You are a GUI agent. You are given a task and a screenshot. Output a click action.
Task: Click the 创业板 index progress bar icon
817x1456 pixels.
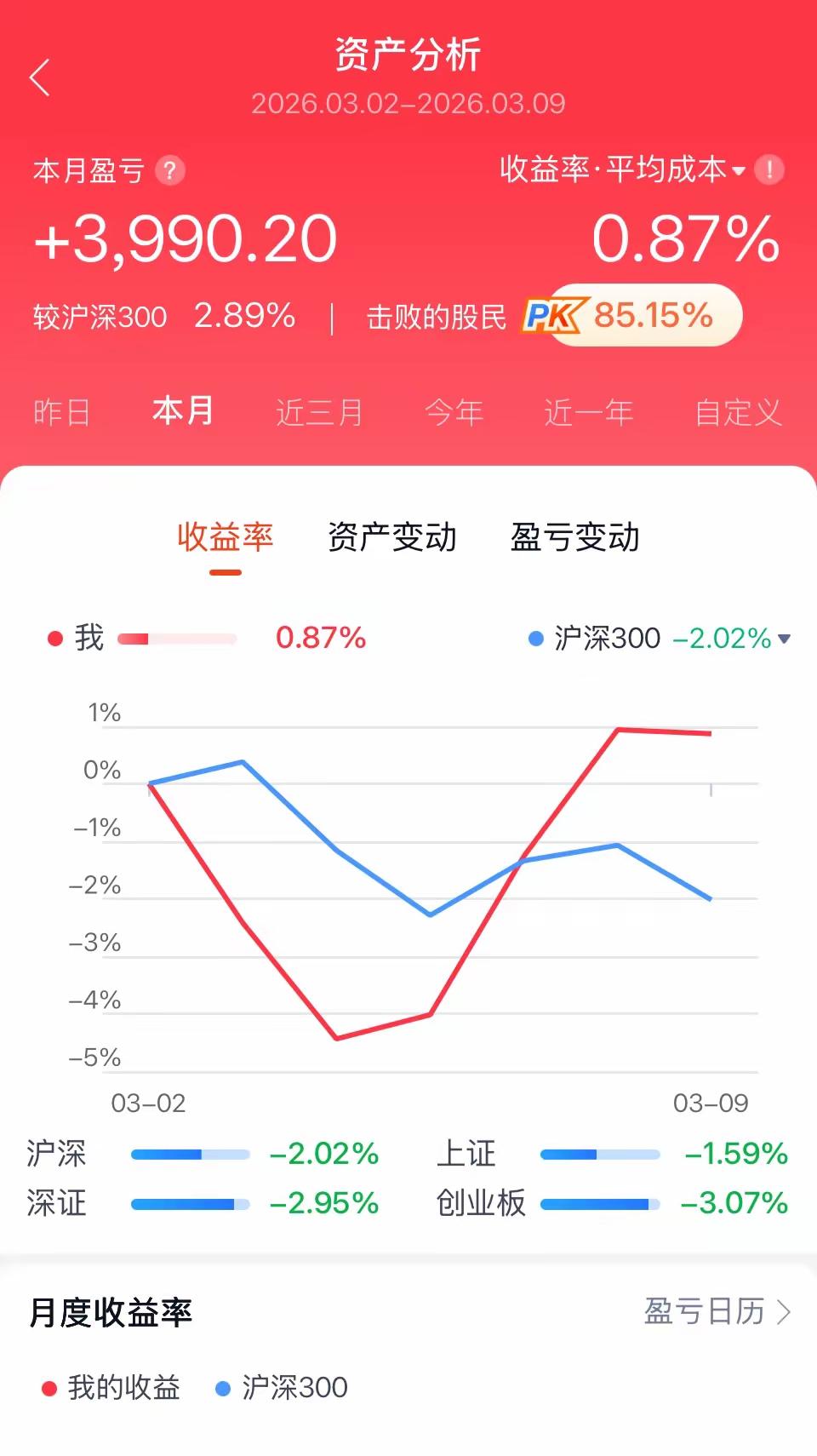pyautogui.click(x=602, y=1204)
